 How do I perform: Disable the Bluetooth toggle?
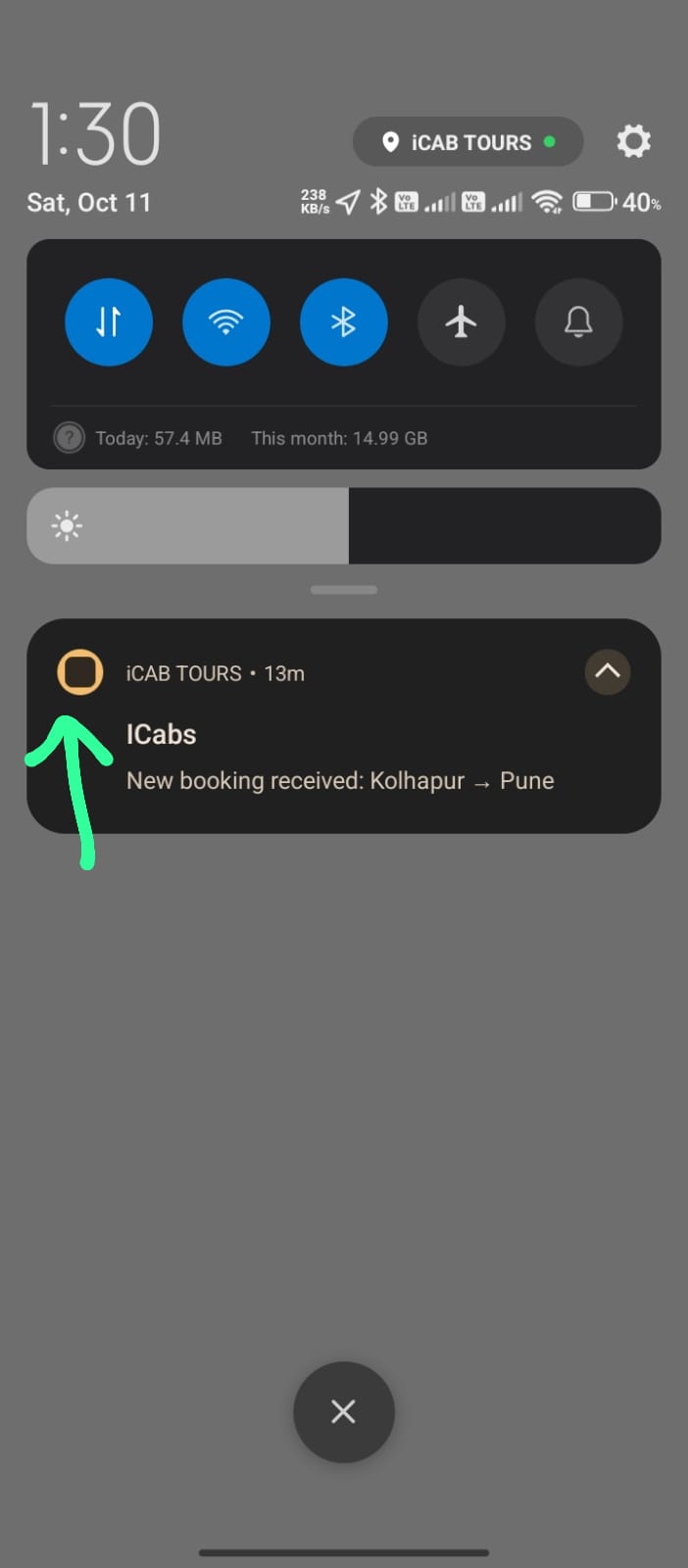coord(344,322)
